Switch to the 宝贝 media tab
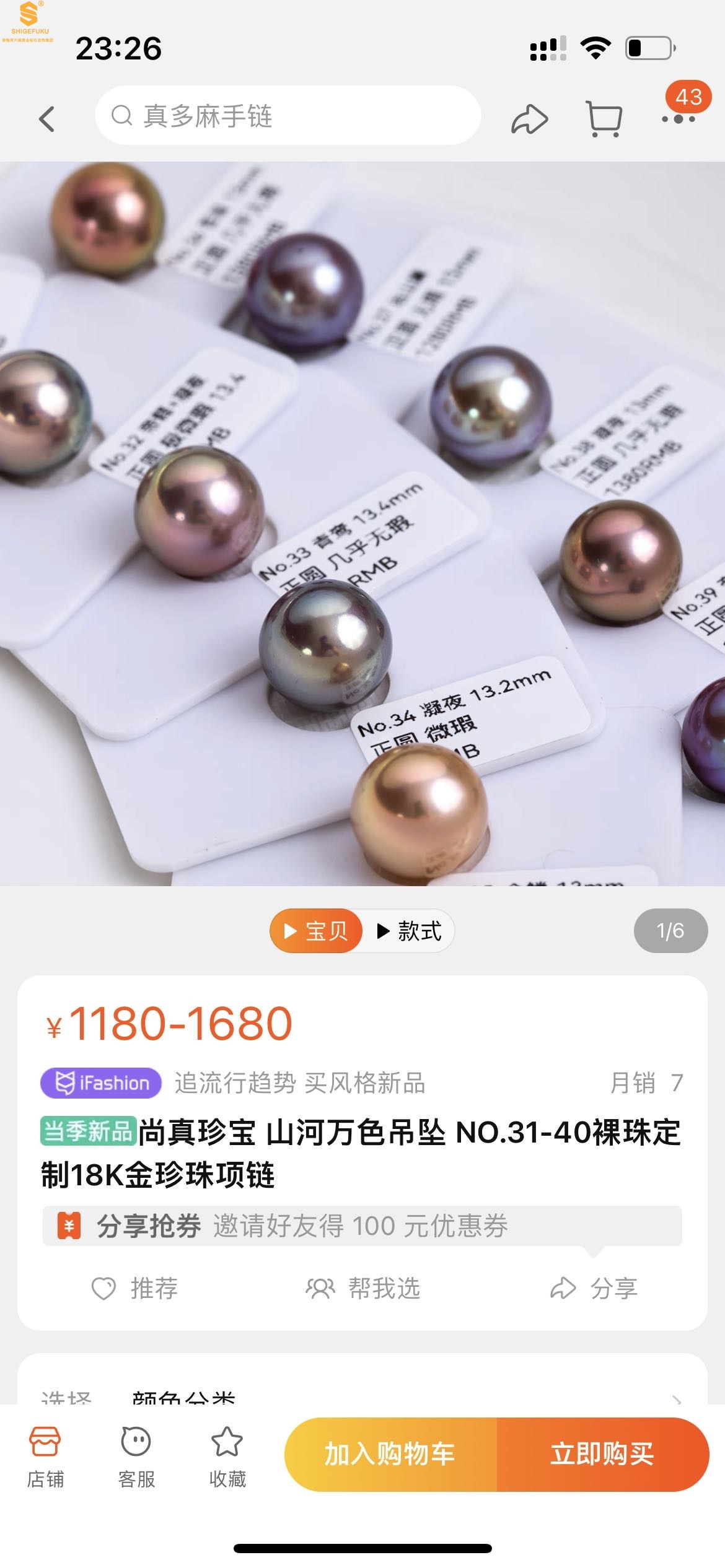 (316, 931)
